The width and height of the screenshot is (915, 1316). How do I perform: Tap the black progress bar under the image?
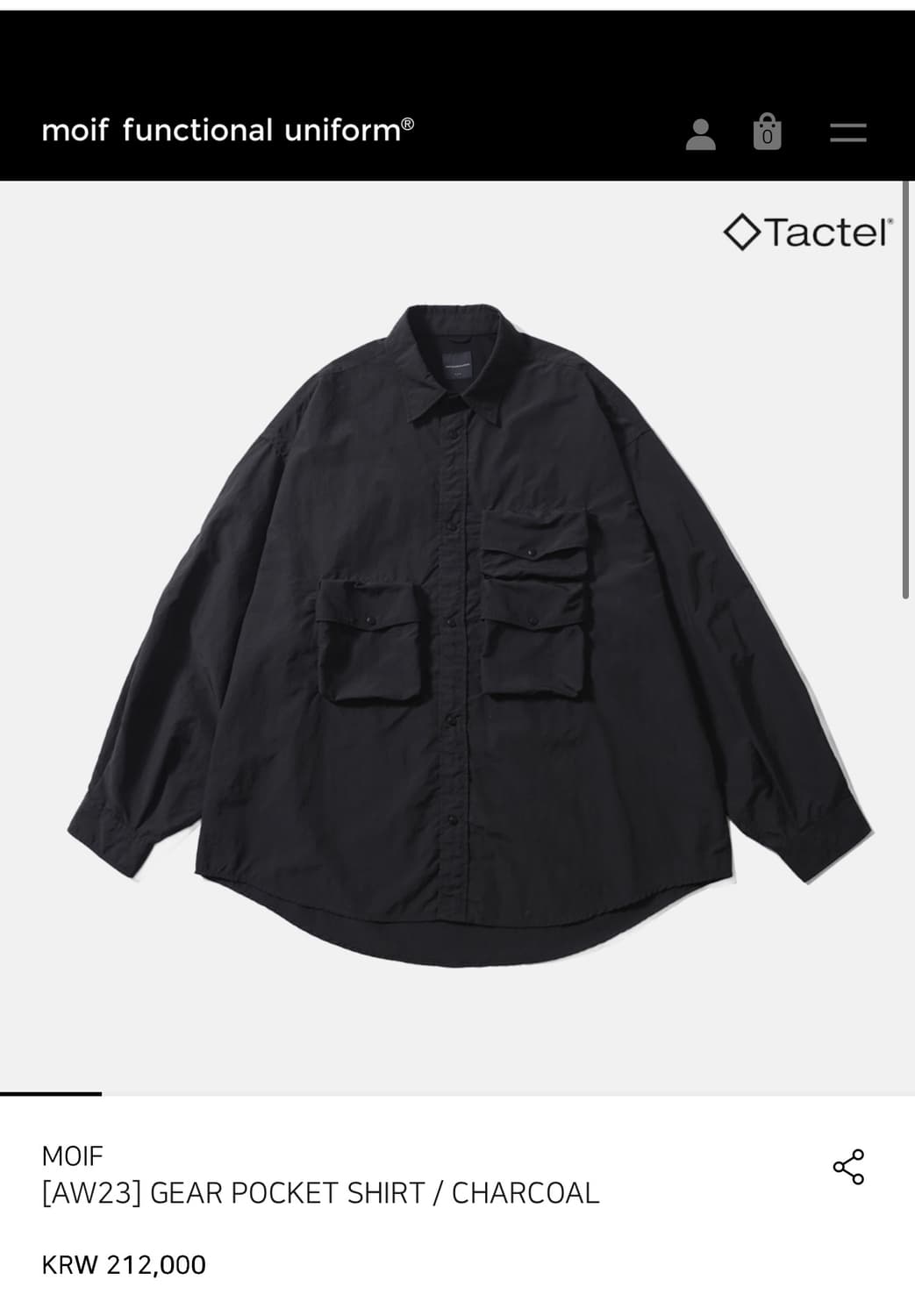pyautogui.click(x=53, y=1095)
